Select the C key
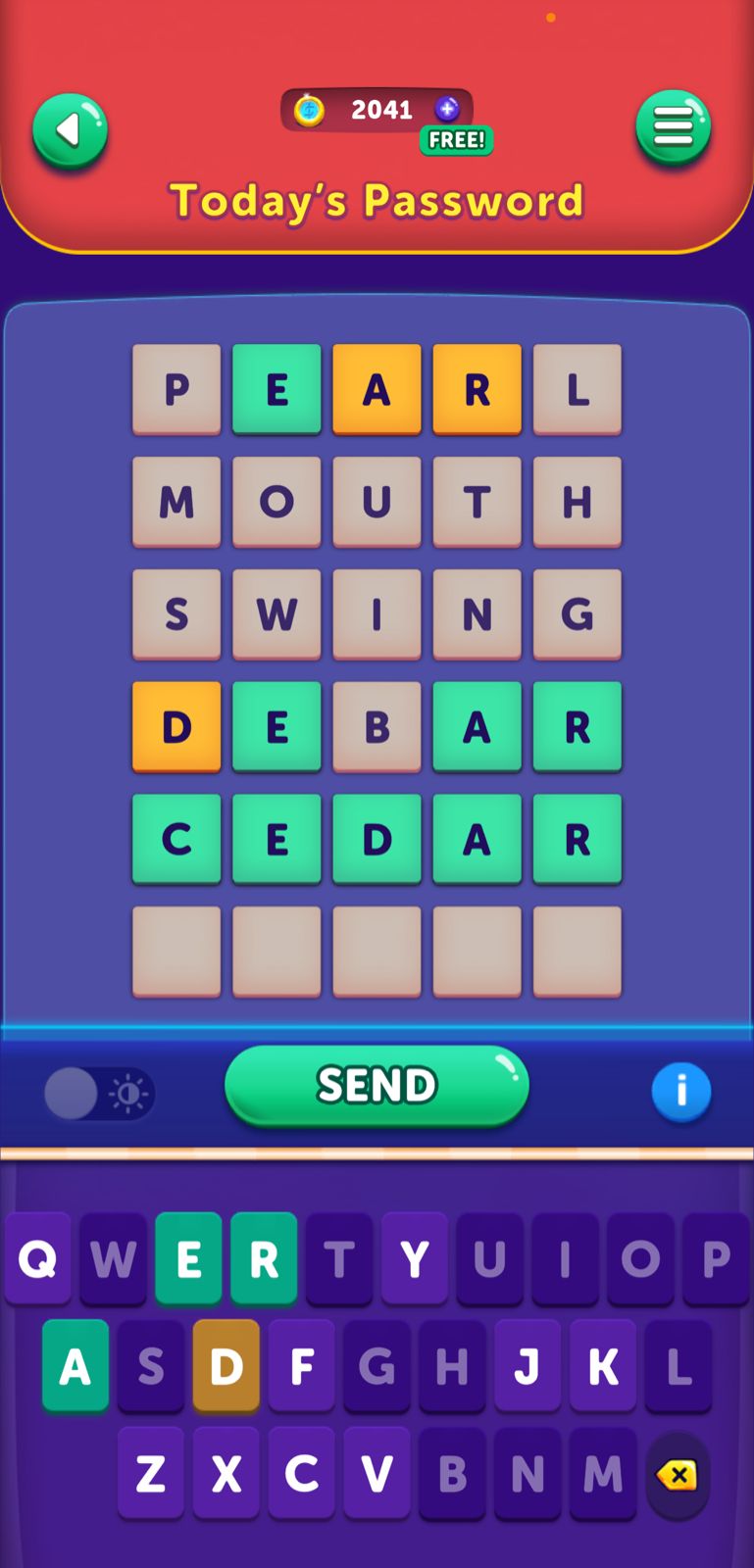 (x=302, y=1473)
